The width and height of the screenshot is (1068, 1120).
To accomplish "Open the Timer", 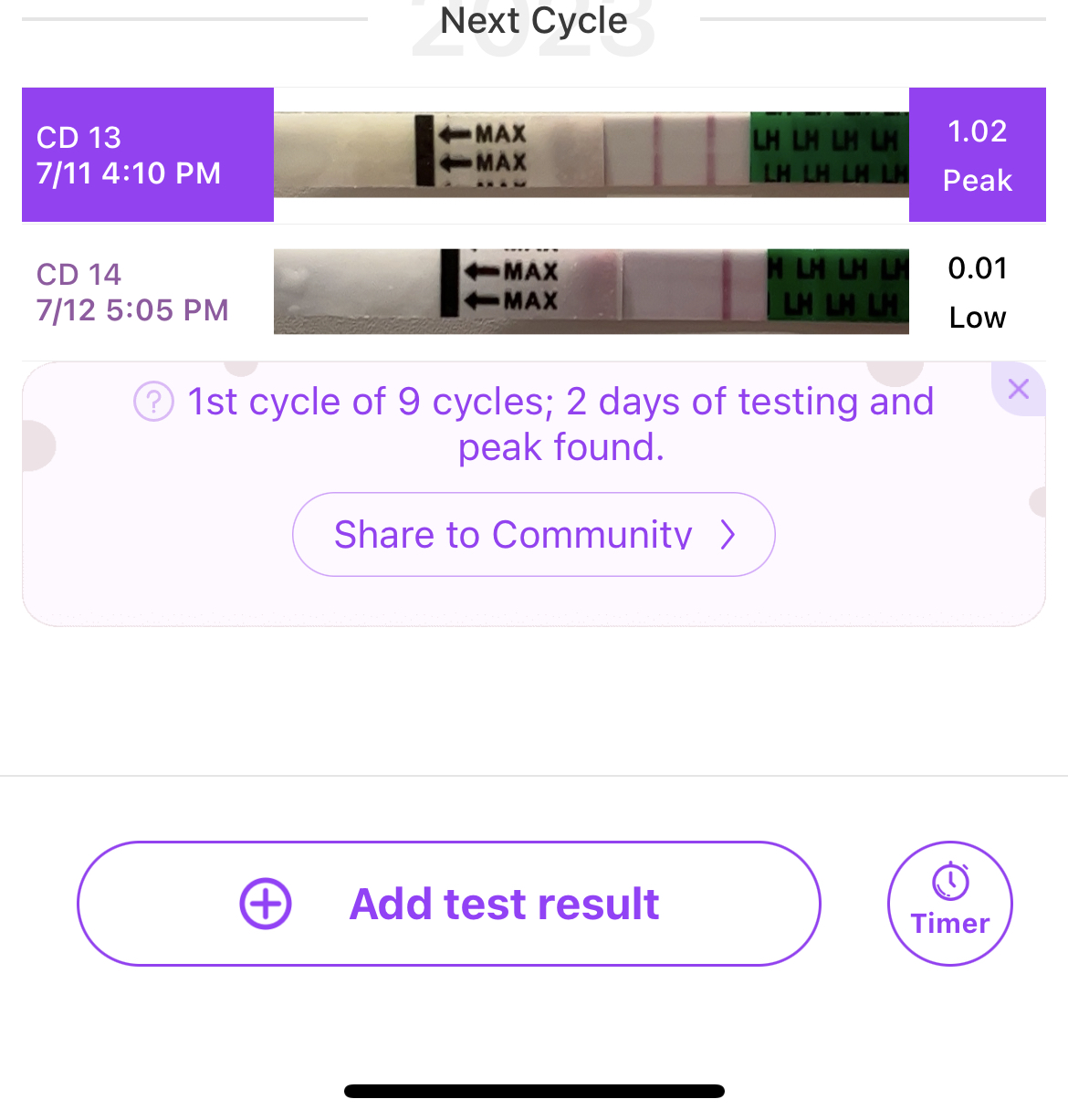I will 949,904.
